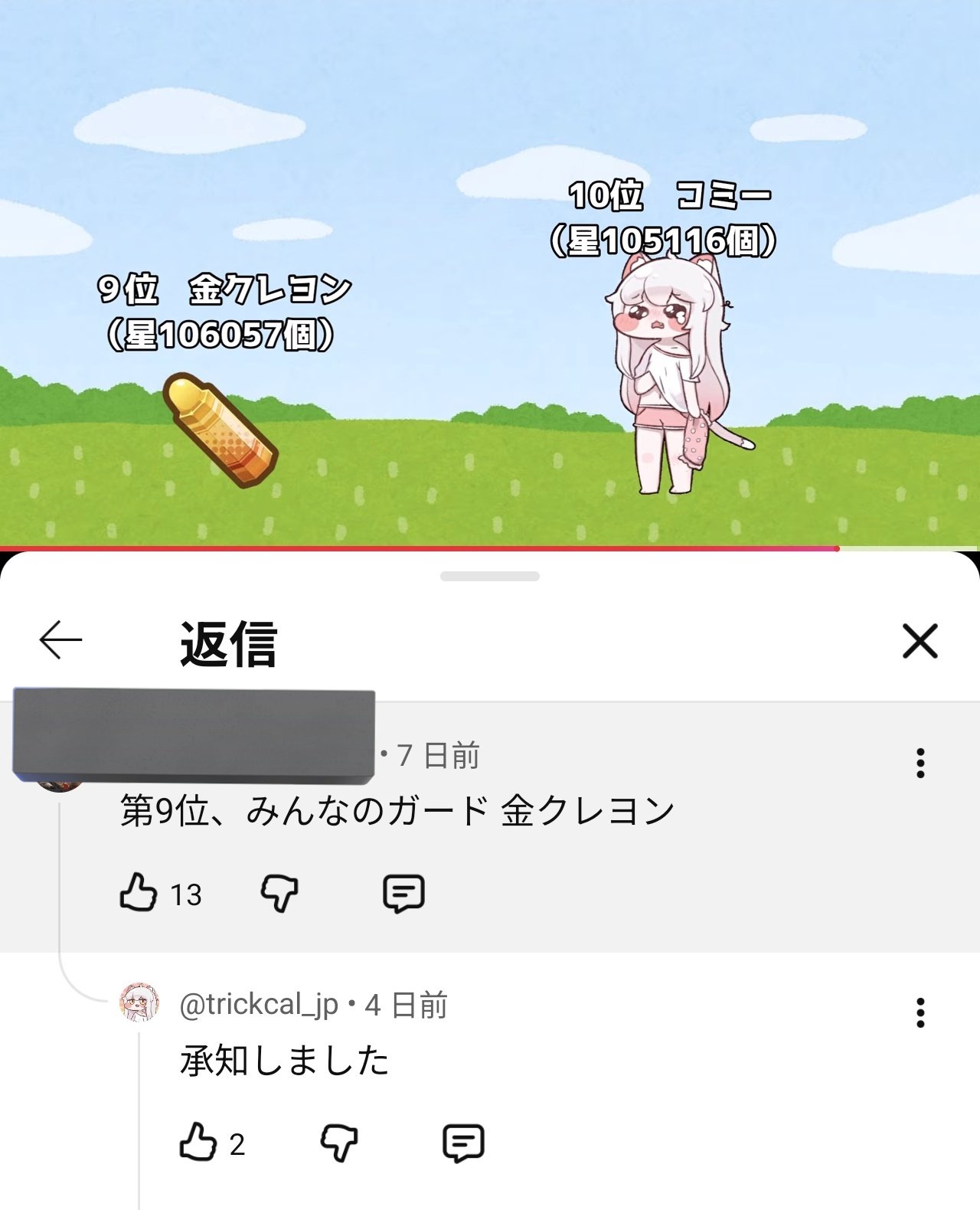Dislike the 金クレヨン comment
This screenshot has width=980, height=1210.
(279, 893)
